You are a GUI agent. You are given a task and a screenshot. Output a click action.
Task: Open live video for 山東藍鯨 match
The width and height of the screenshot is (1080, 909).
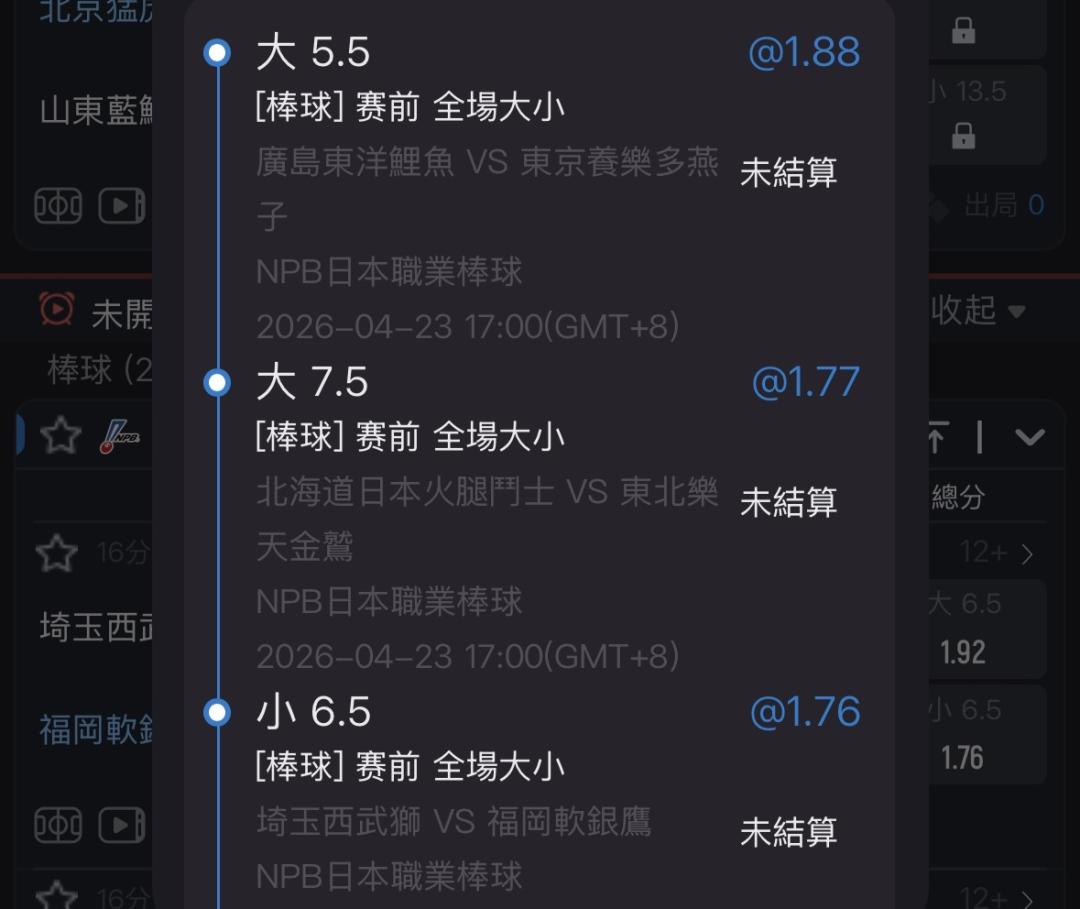[122, 206]
